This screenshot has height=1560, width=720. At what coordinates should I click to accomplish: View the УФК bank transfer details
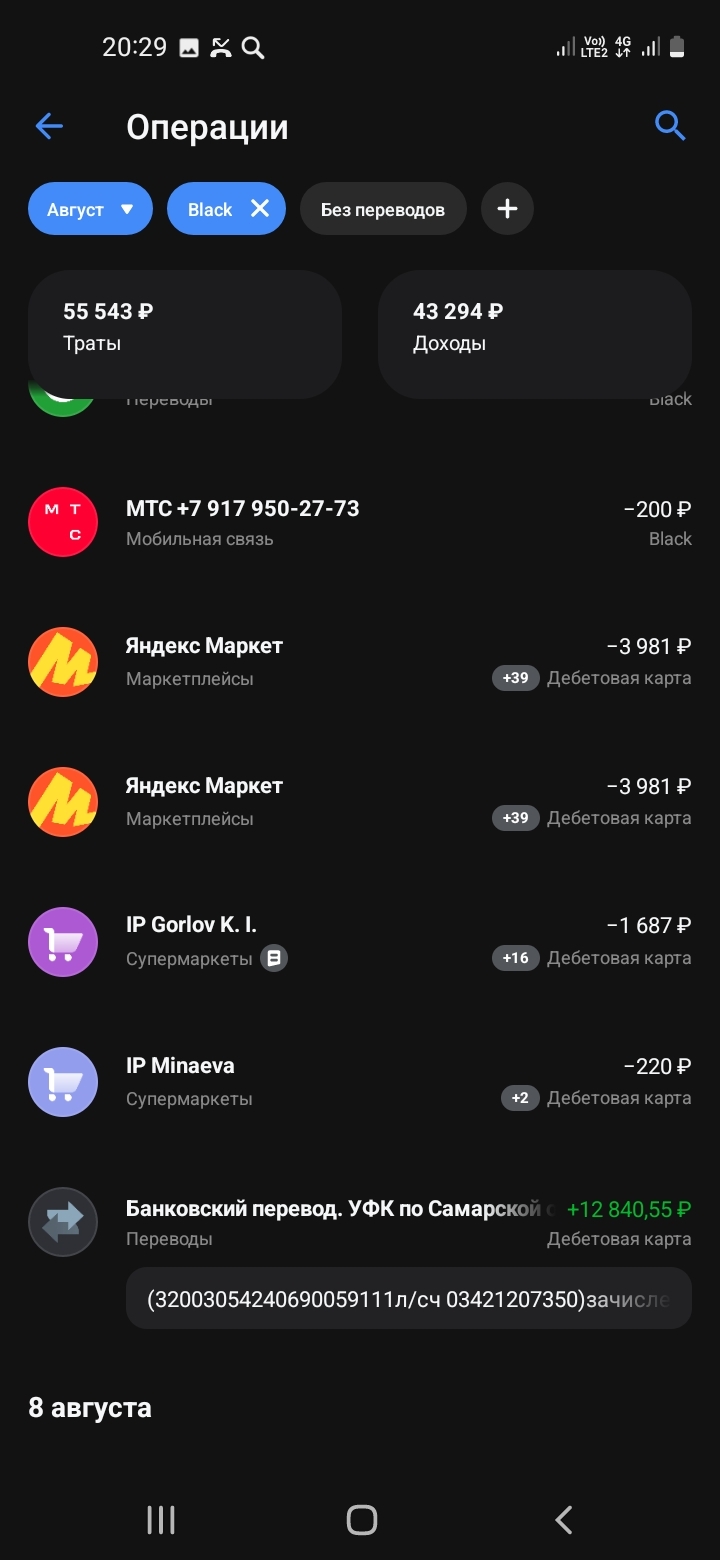click(360, 1257)
